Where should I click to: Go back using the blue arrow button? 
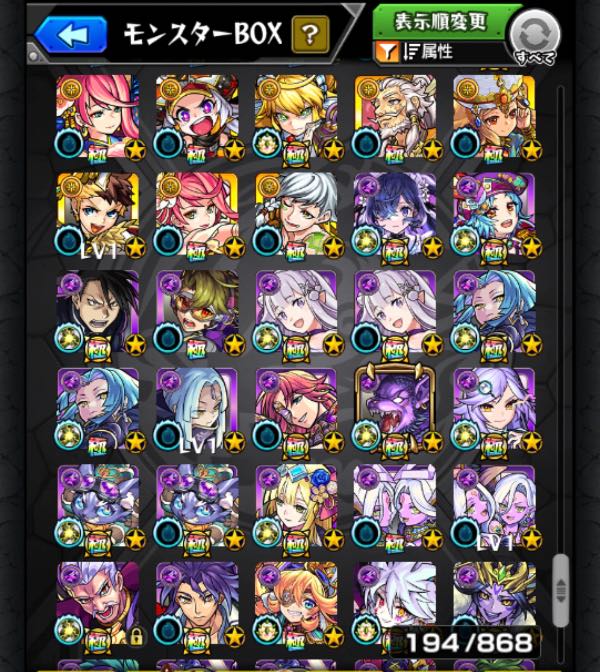point(70,33)
